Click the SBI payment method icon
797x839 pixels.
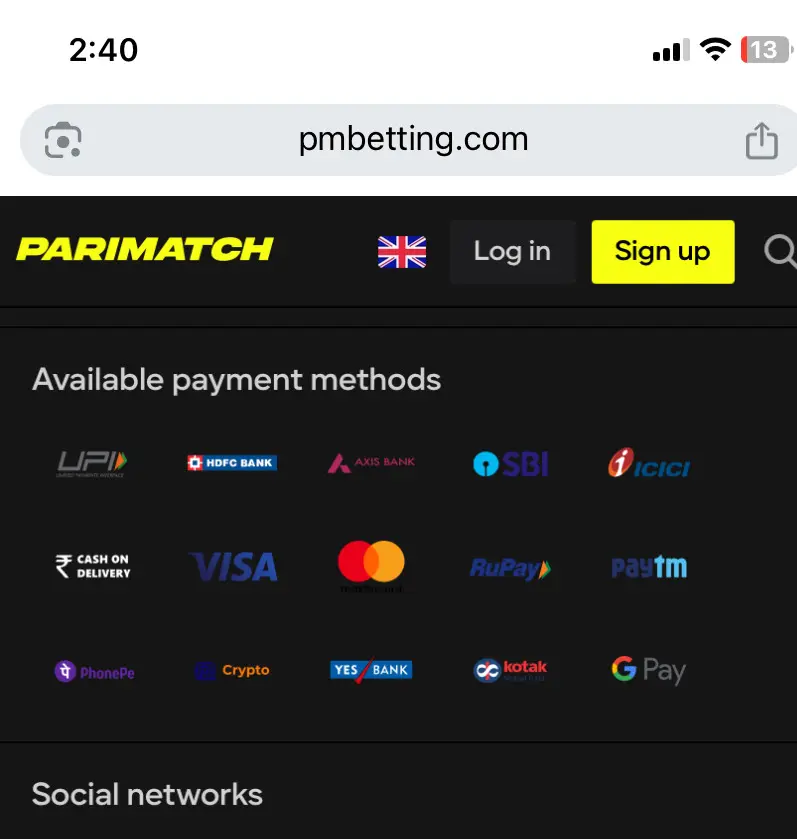pyautogui.click(x=510, y=462)
